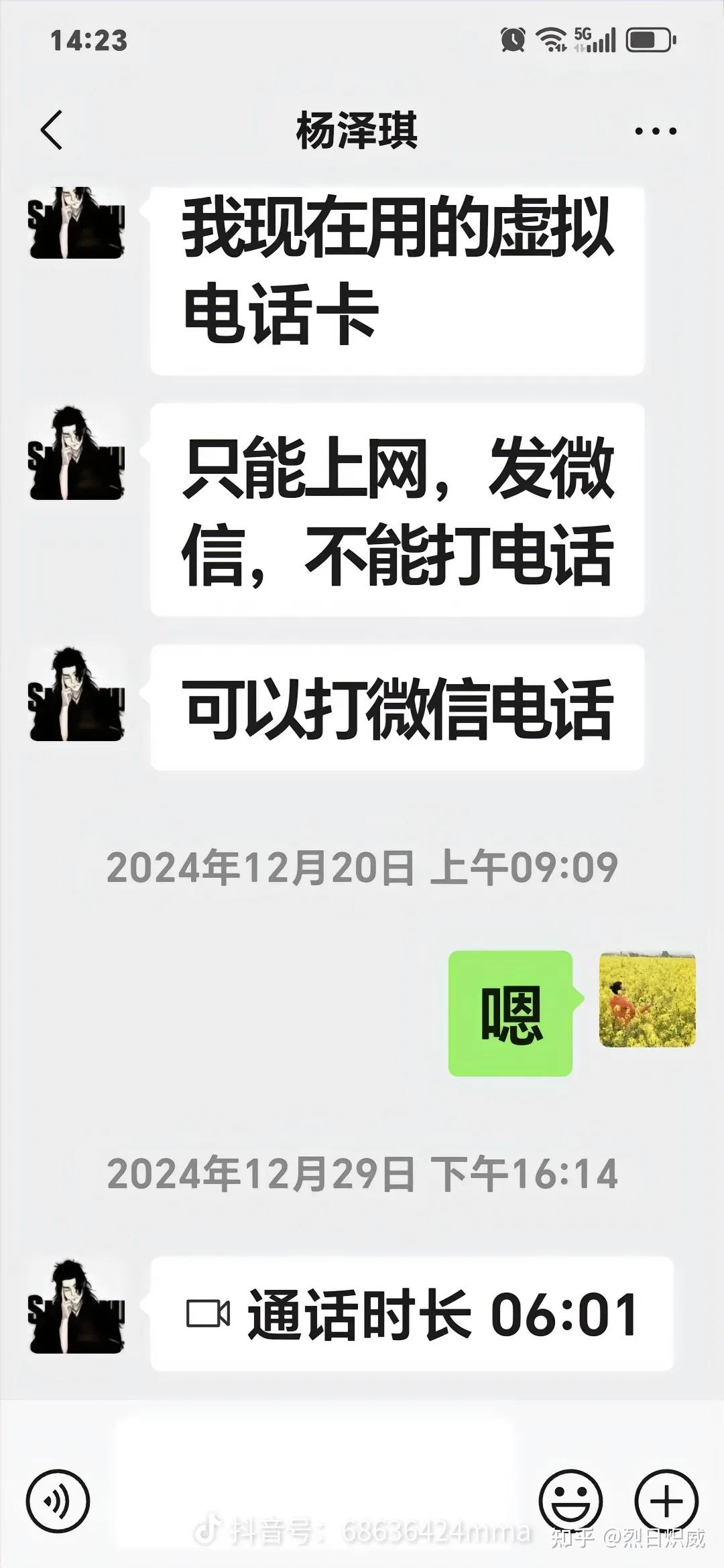Open my own avatar next to 嗯

[647, 1000]
